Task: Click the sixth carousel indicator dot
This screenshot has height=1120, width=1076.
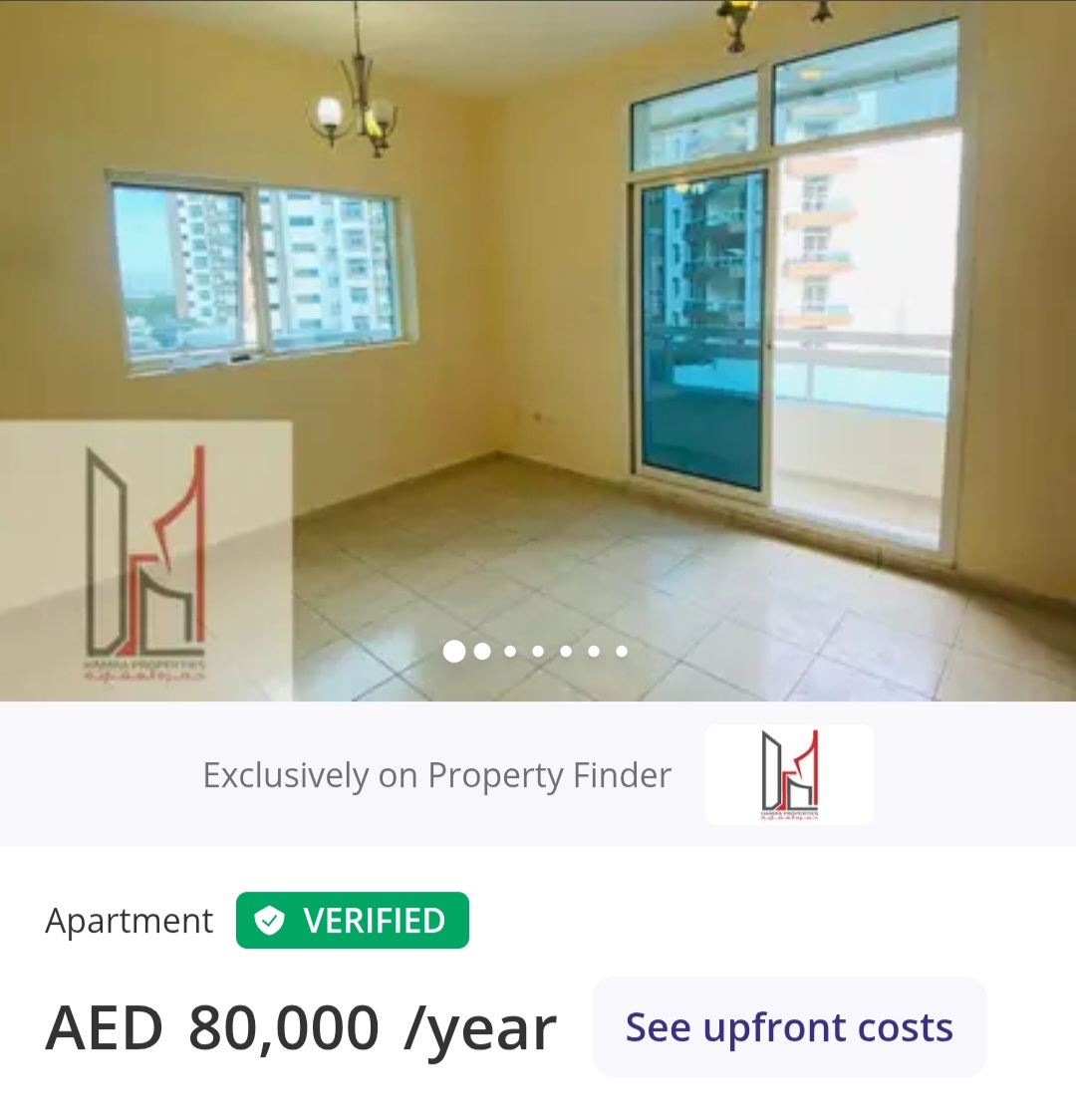Action: (593, 653)
